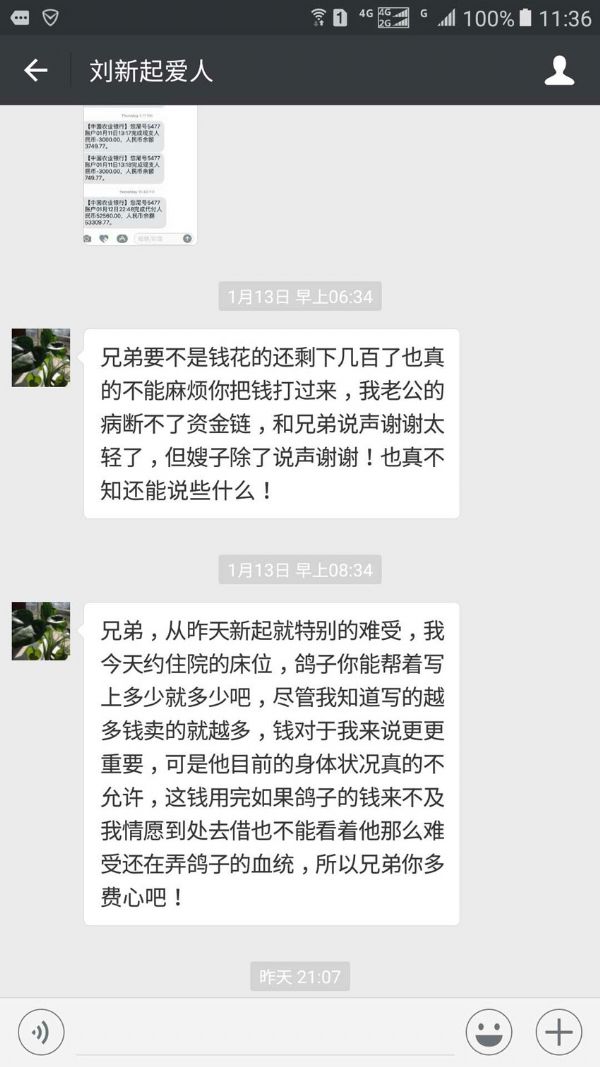Open the plus attachments menu
The image size is (600, 1067).
(x=559, y=1032)
